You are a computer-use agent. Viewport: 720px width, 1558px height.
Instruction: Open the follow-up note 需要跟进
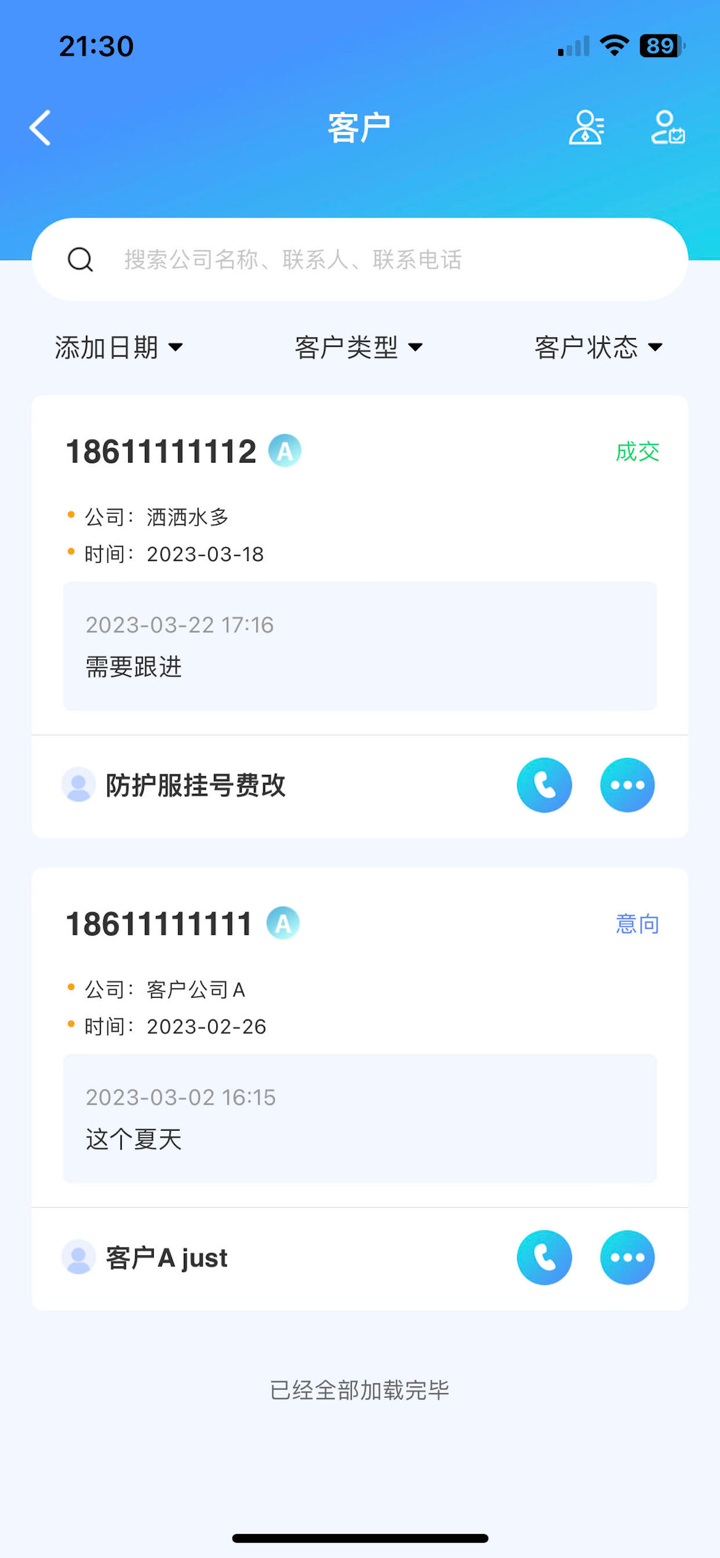click(x=133, y=667)
